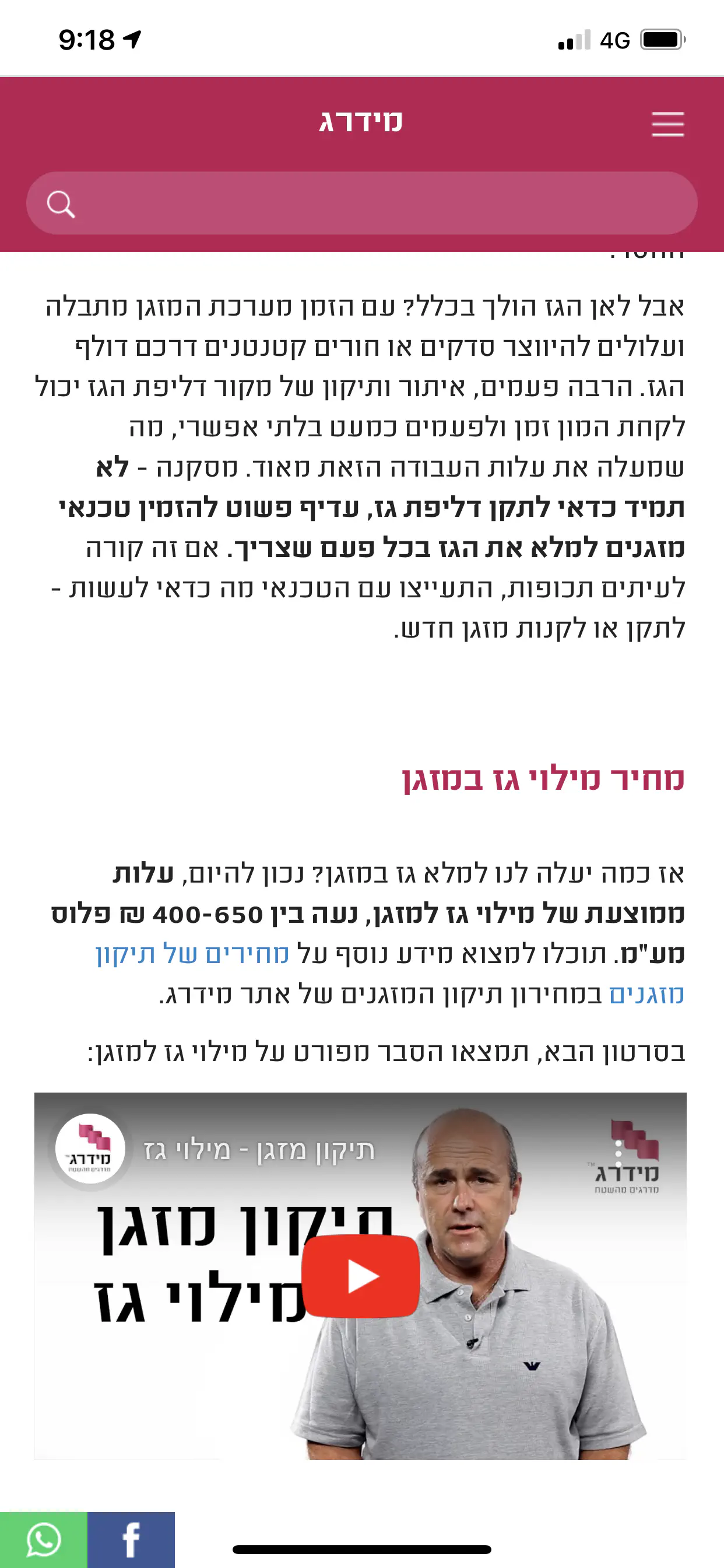Viewport: 724px width, 1568px height.
Task: Open the מידרג site title link
Action: pos(361,121)
